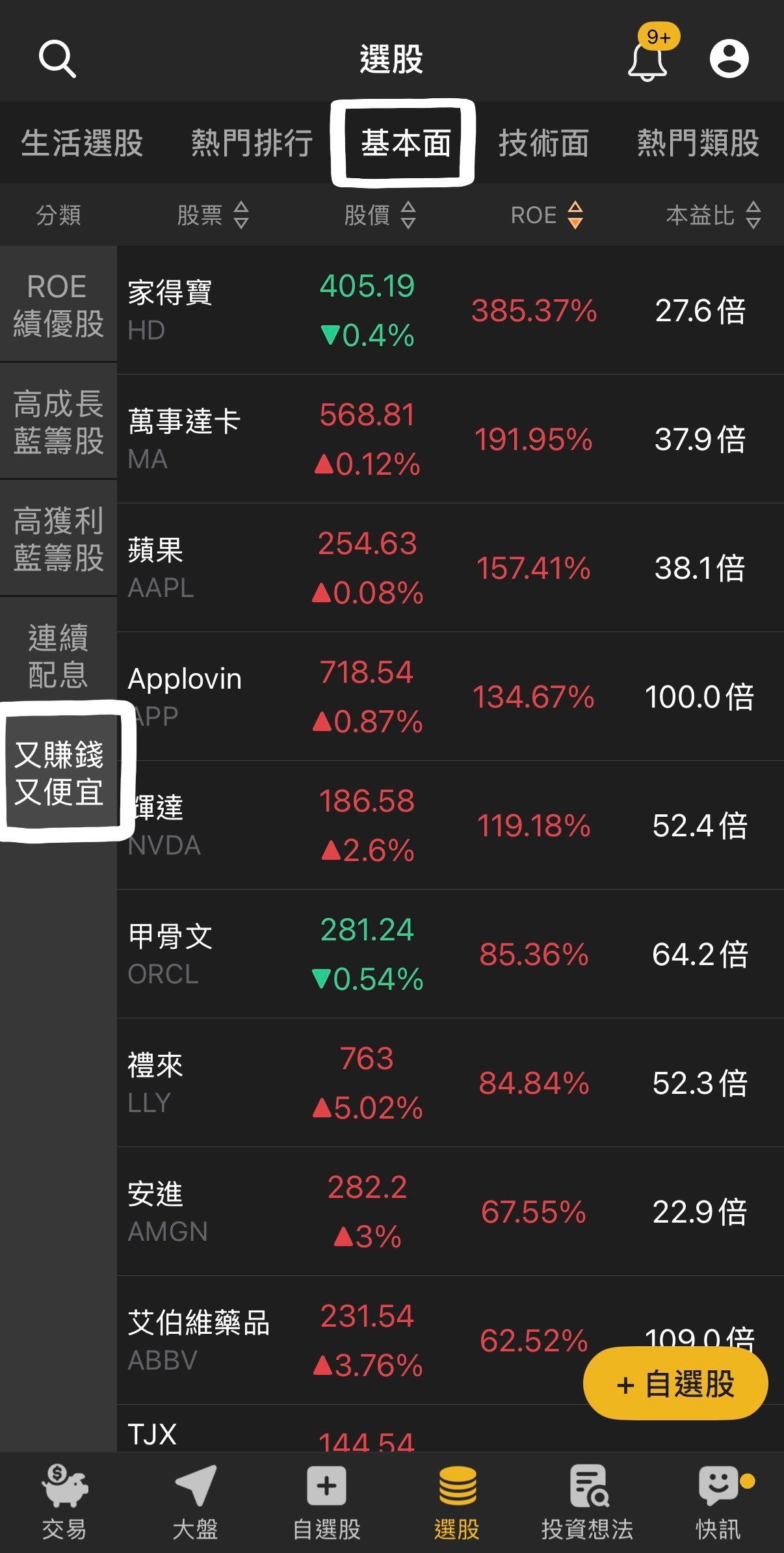The width and height of the screenshot is (784, 1553).
Task: Switch to the 生活選股 tab
Action: pyautogui.click(x=82, y=143)
